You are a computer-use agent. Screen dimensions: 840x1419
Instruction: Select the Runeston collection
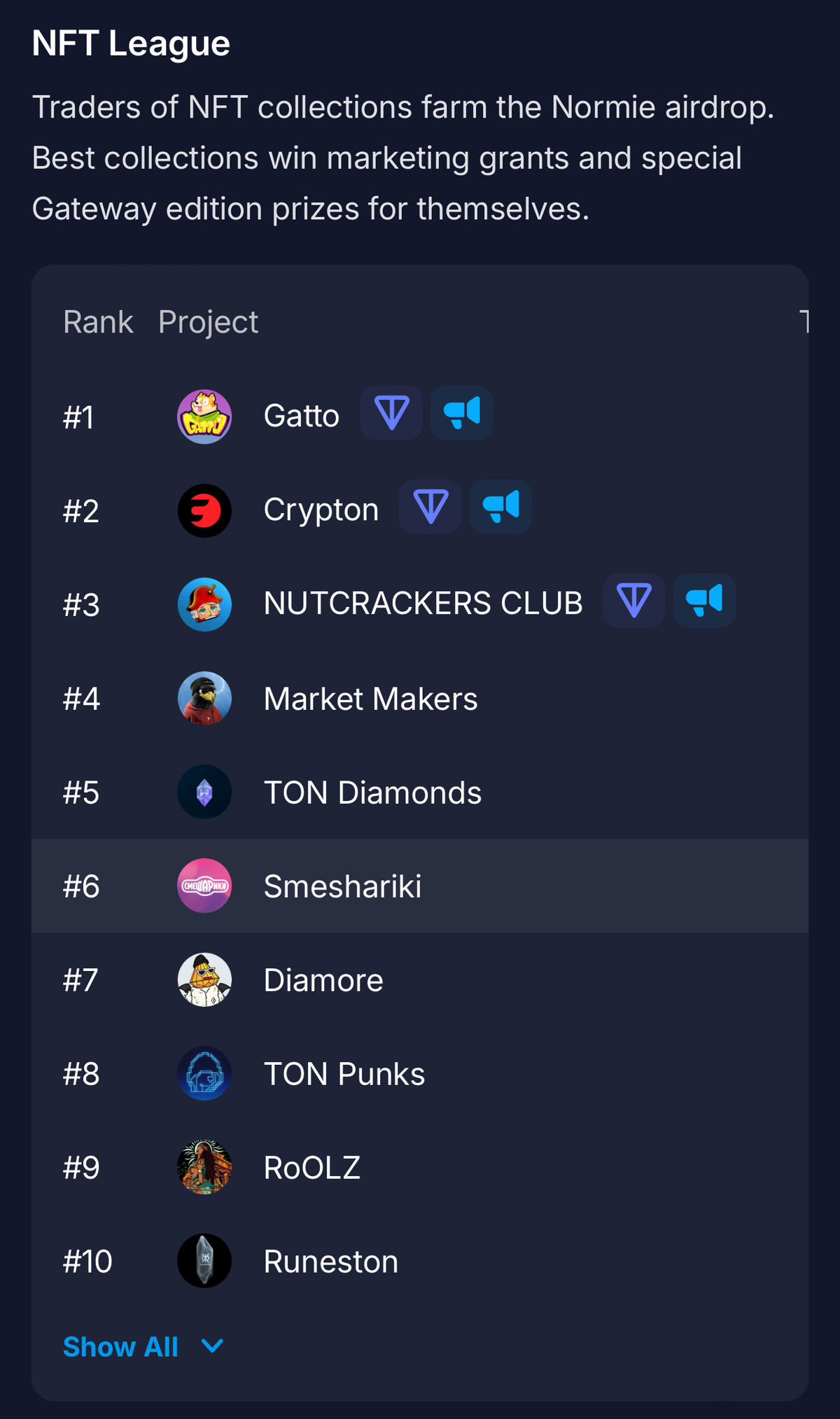point(330,1262)
